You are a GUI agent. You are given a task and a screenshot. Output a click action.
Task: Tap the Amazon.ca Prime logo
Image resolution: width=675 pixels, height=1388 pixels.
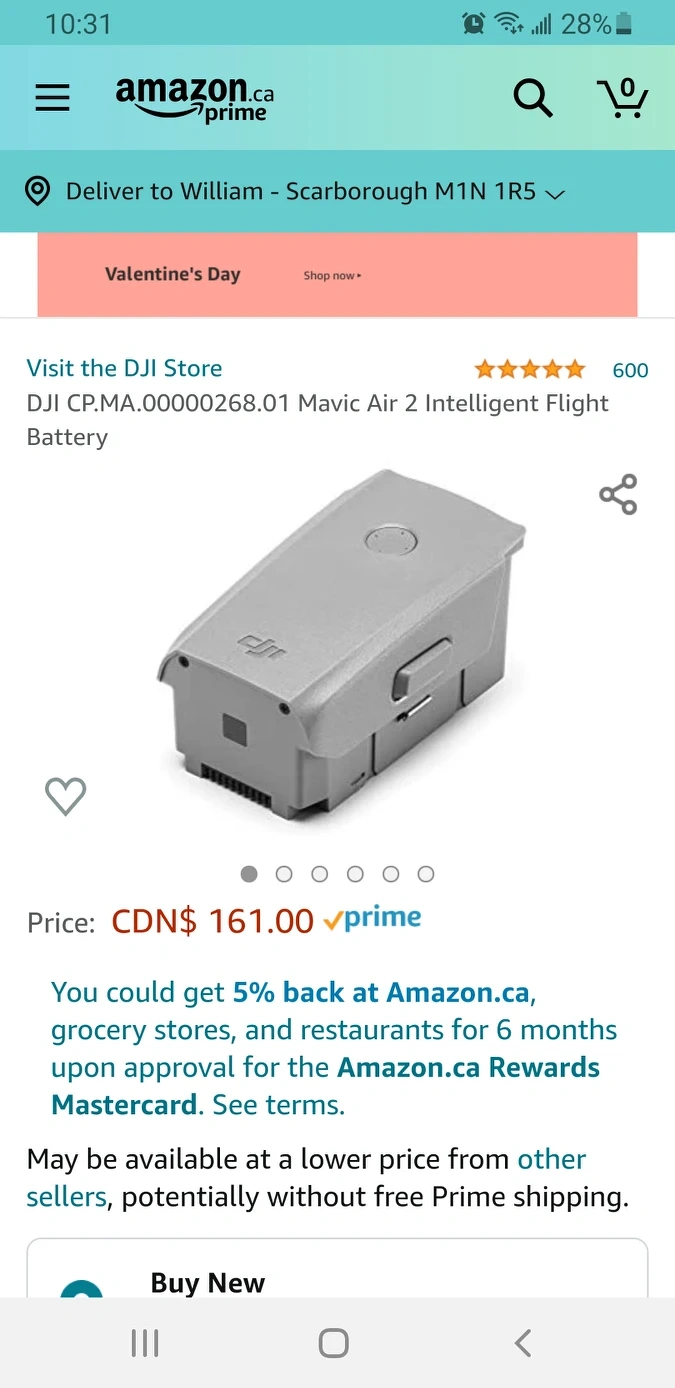point(195,98)
